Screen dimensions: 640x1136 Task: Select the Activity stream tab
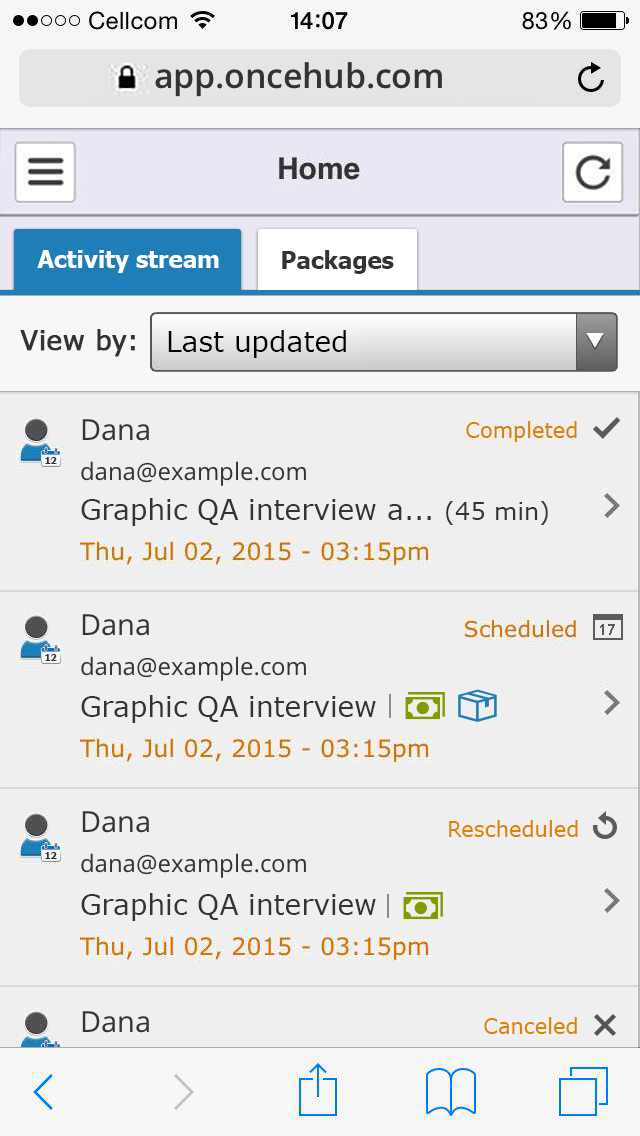tap(128, 260)
